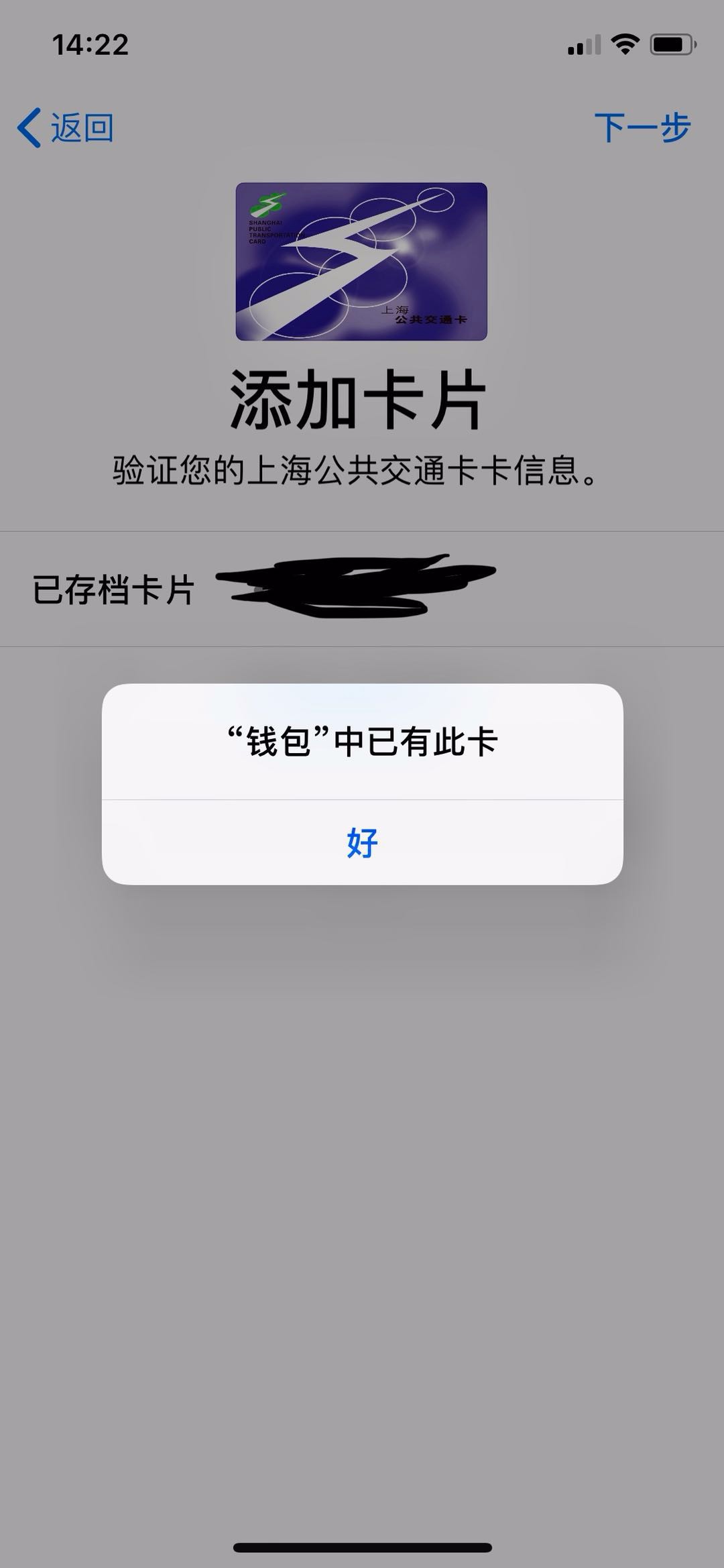This screenshot has height=1568, width=724.
Task: Proceed with 下一步
Action: point(642,127)
